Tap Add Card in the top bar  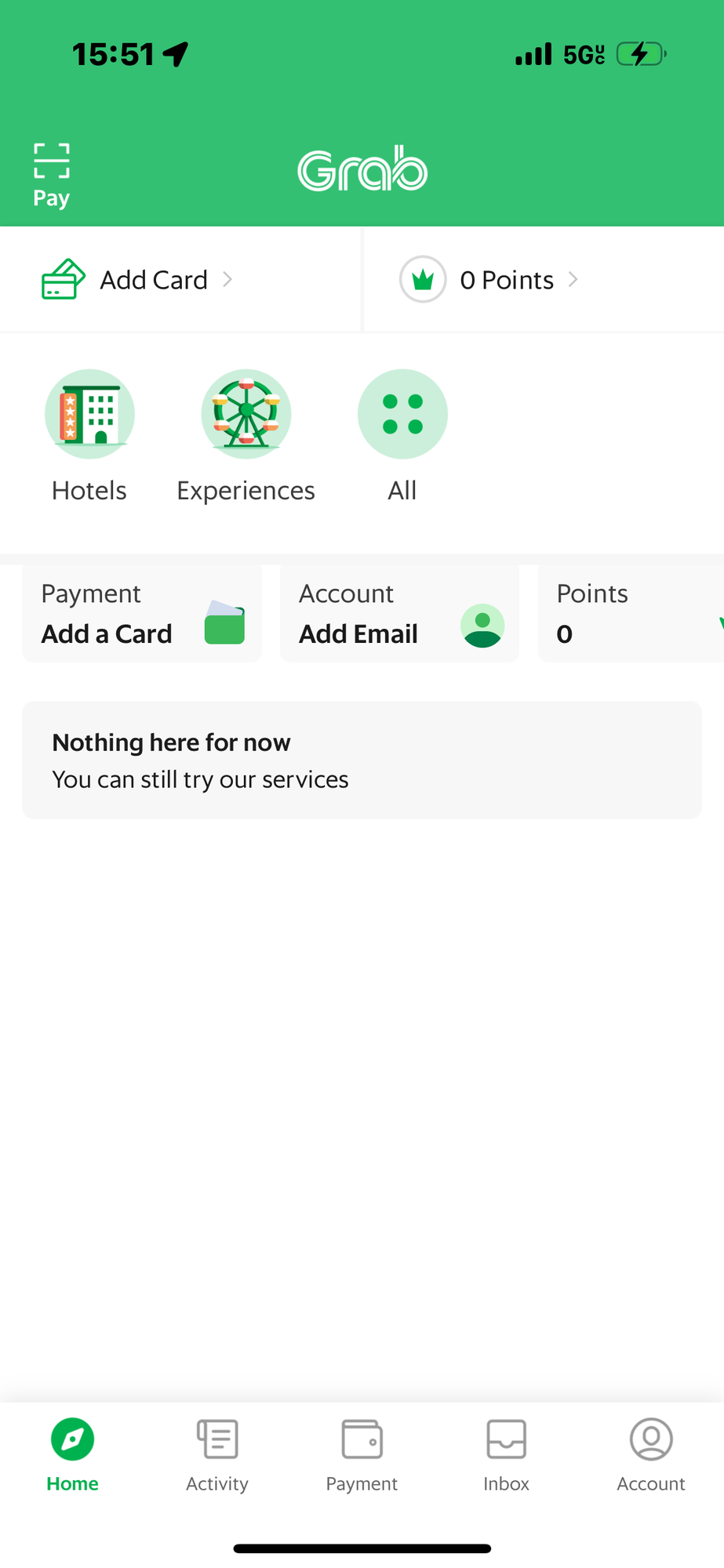(137, 279)
